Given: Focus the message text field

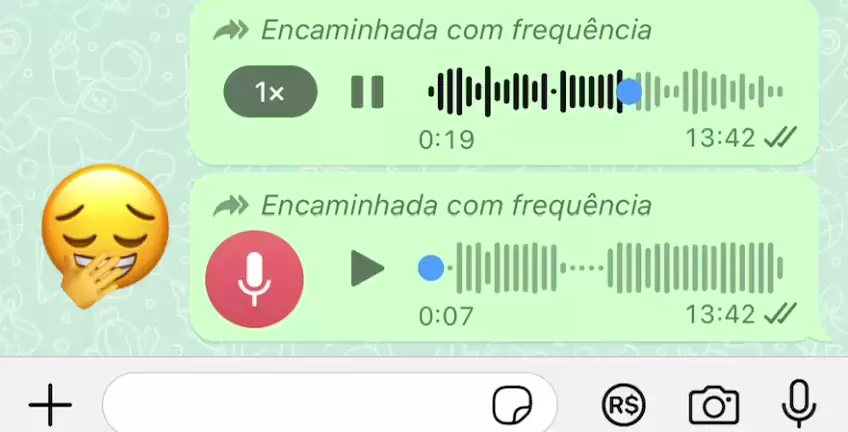Looking at the screenshot, I should coord(295,406).
